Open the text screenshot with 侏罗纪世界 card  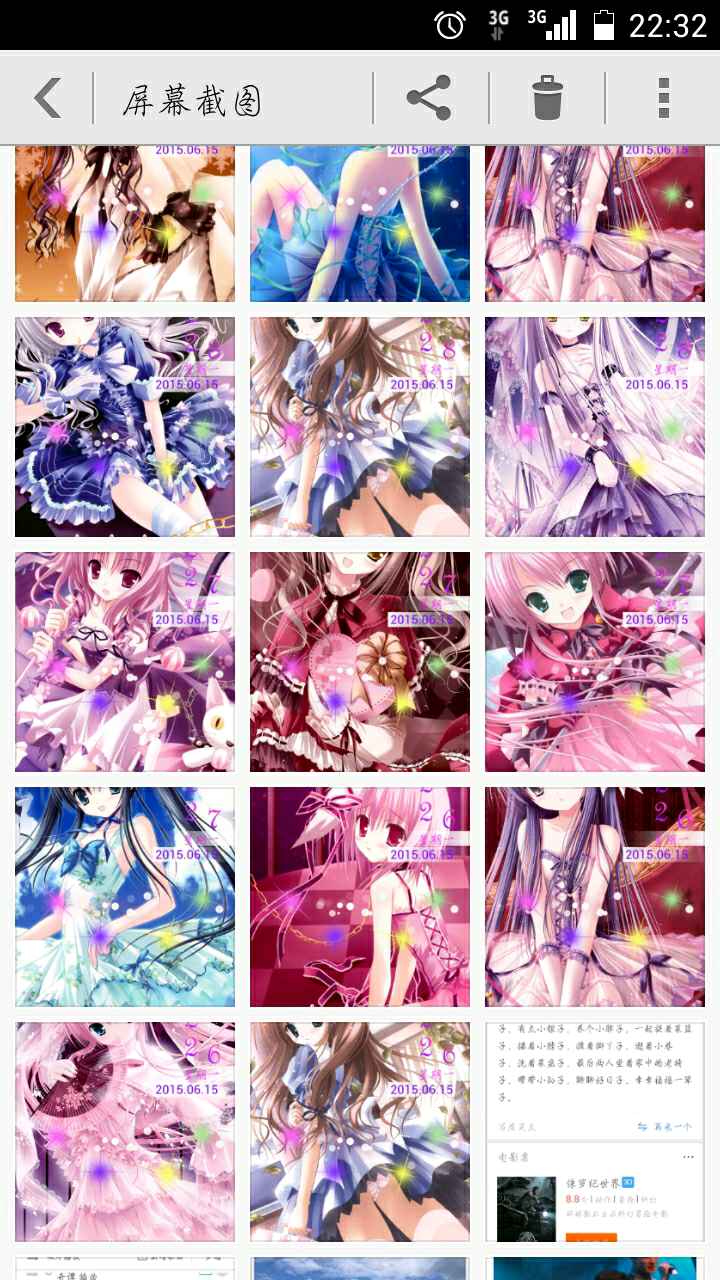pyautogui.click(x=595, y=1132)
